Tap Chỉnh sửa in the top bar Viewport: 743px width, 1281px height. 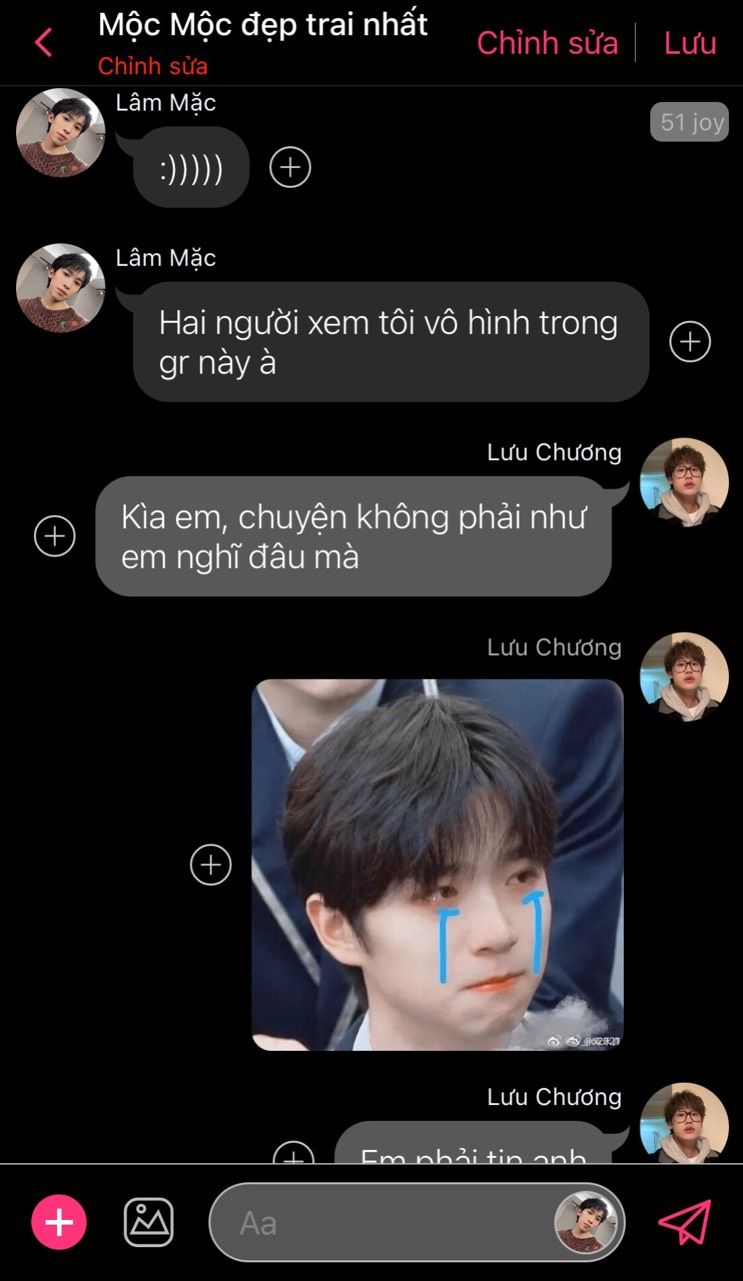(547, 43)
